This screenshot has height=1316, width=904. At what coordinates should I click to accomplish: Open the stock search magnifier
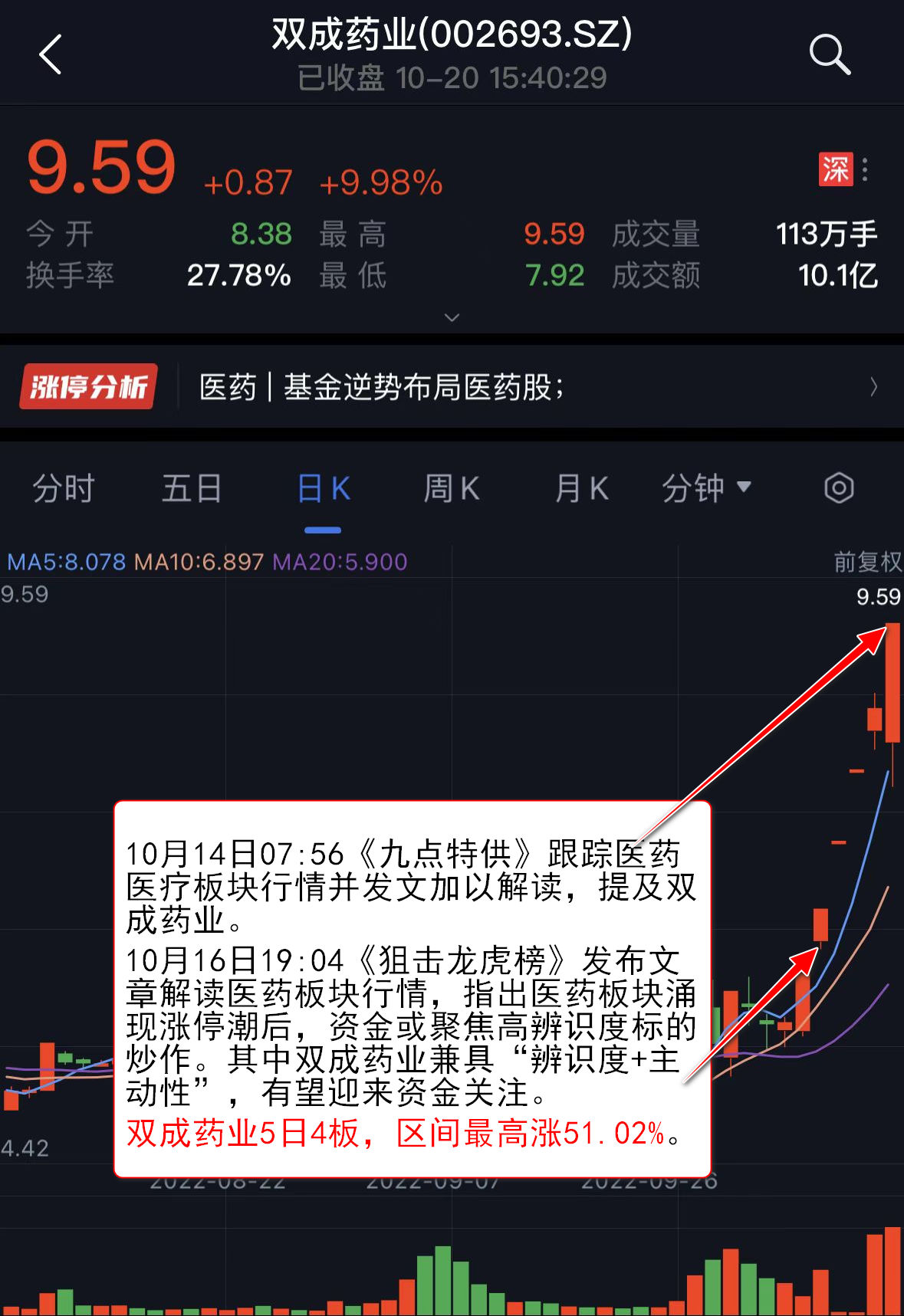coord(829,54)
